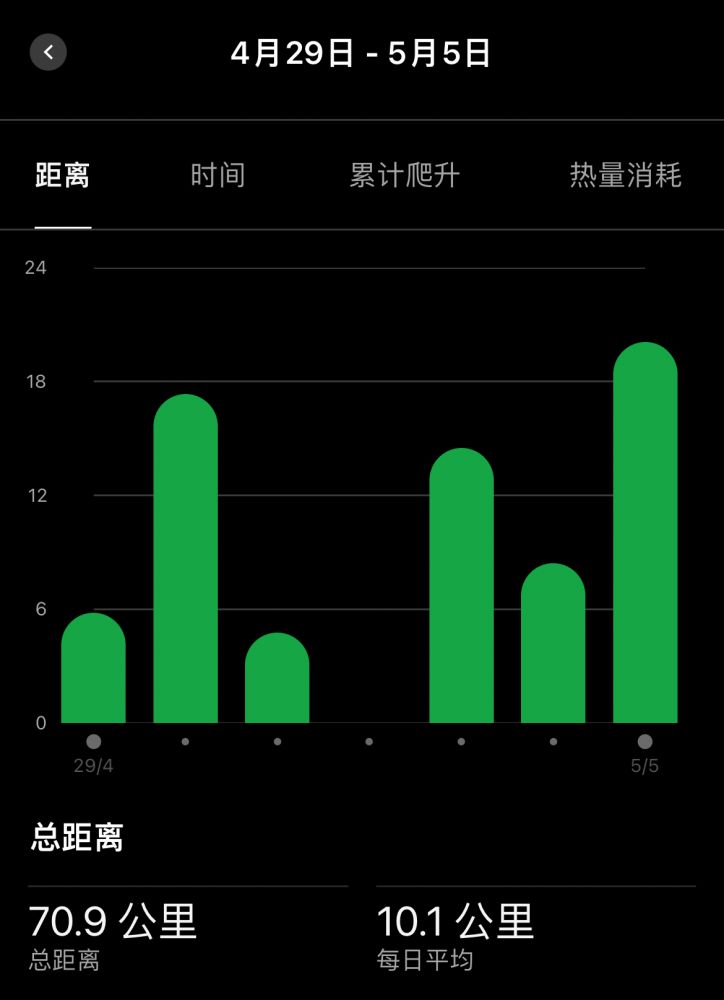The height and width of the screenshot is (1000, 724).
Task: View the 热量消耗 tab
Action: point(625,176)
